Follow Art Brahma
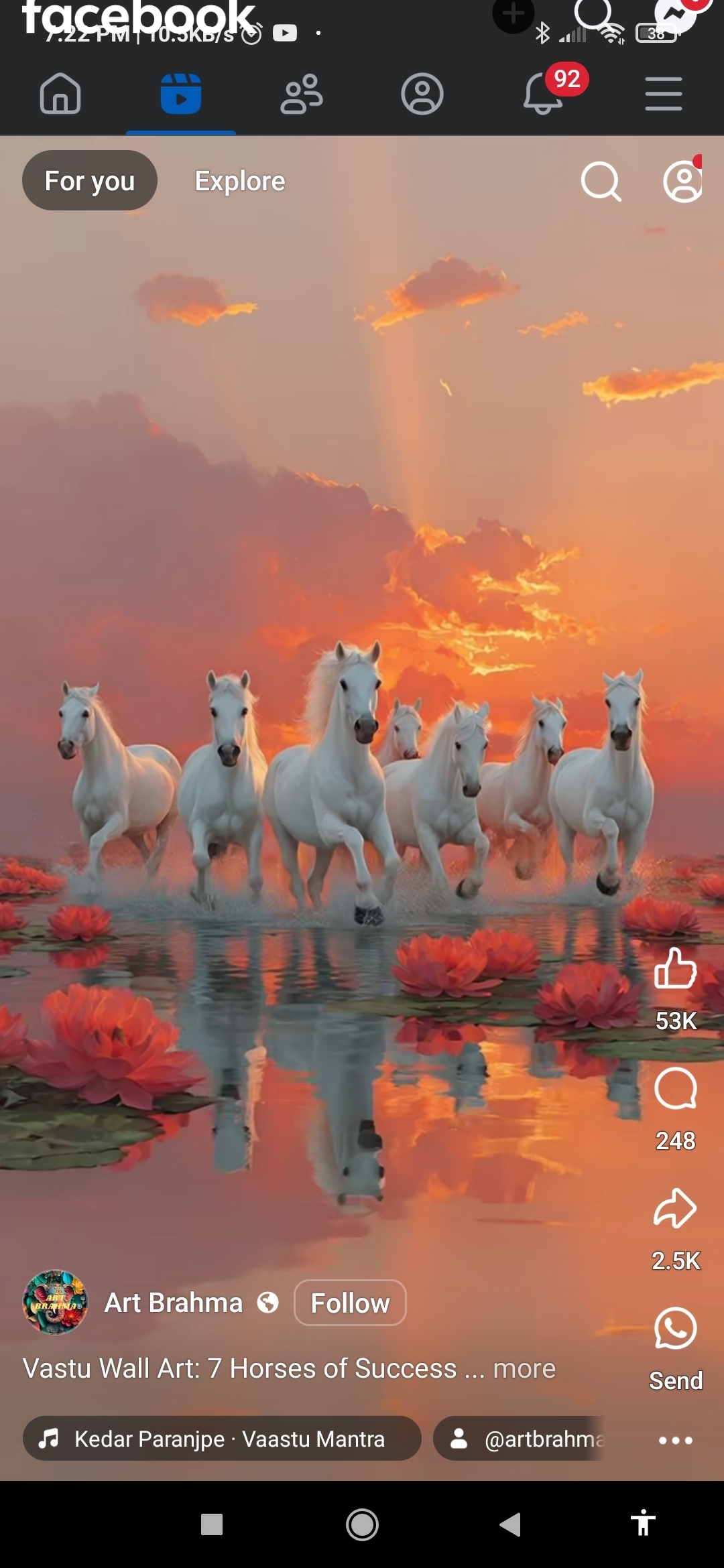The height and width of the screenshot is (1568, 724). pyautogui.click(x=350, y=1303)
